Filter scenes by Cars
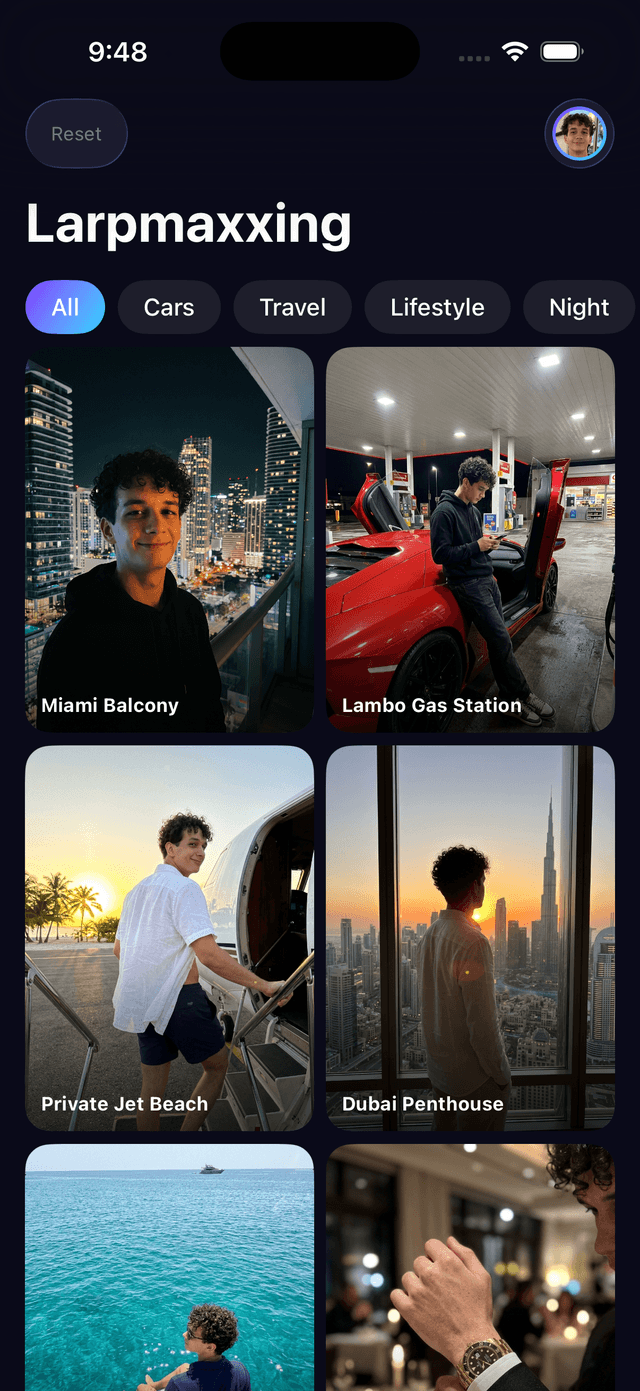This screenshot has height=1391, width=640. [x=169, y=307]
